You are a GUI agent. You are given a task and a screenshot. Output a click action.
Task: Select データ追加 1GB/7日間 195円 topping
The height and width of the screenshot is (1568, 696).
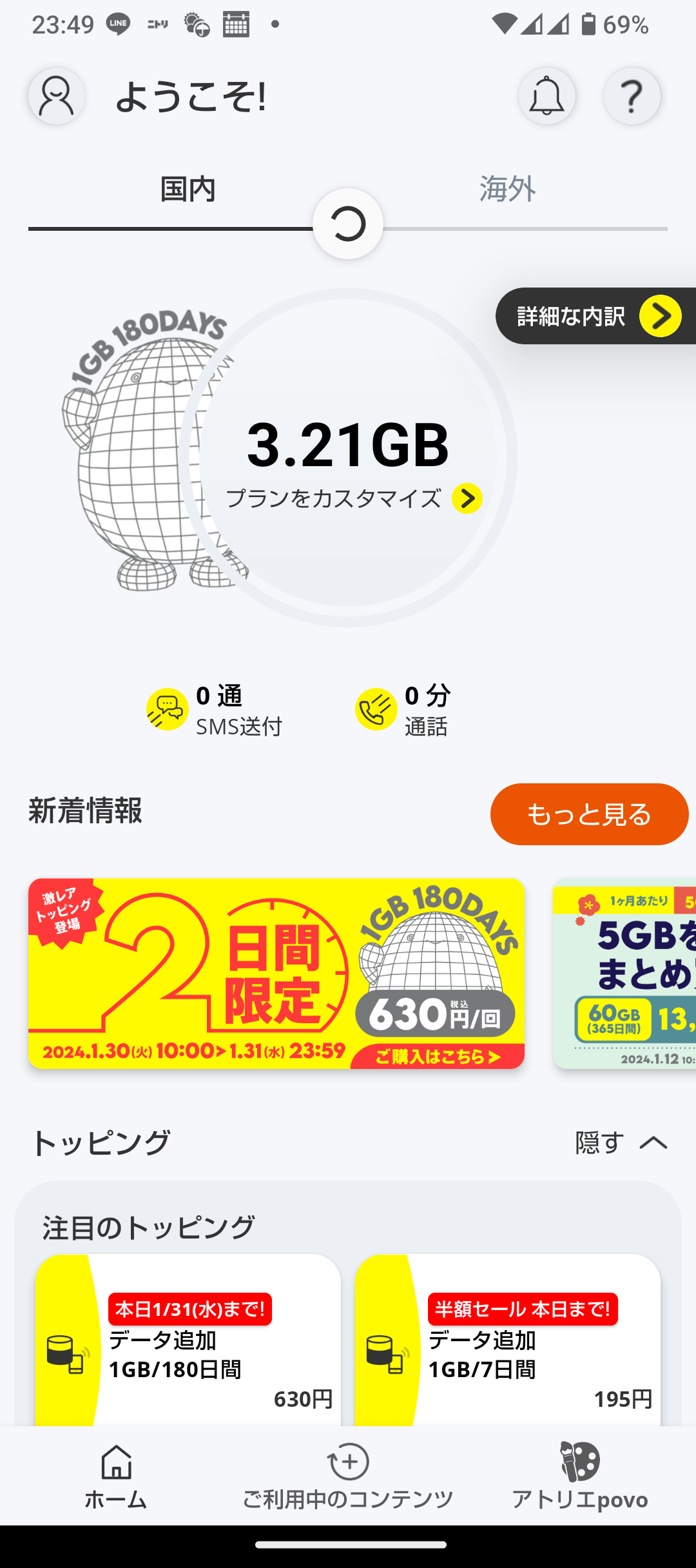tap(508, 1340)
